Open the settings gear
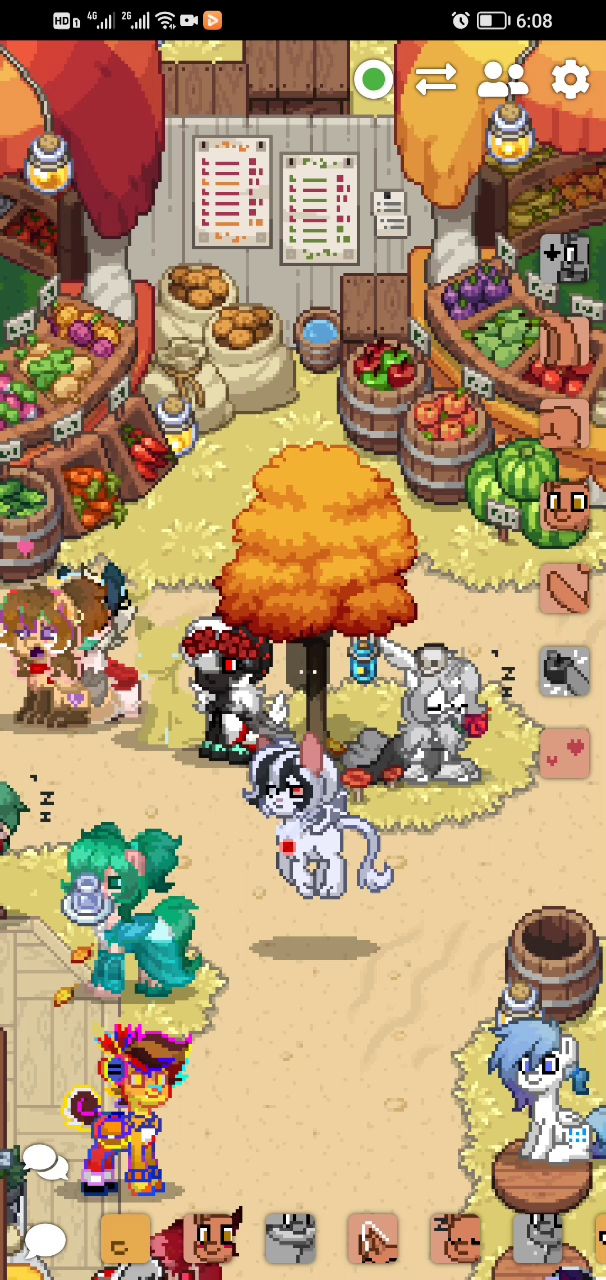 click(x=570, y=80)
